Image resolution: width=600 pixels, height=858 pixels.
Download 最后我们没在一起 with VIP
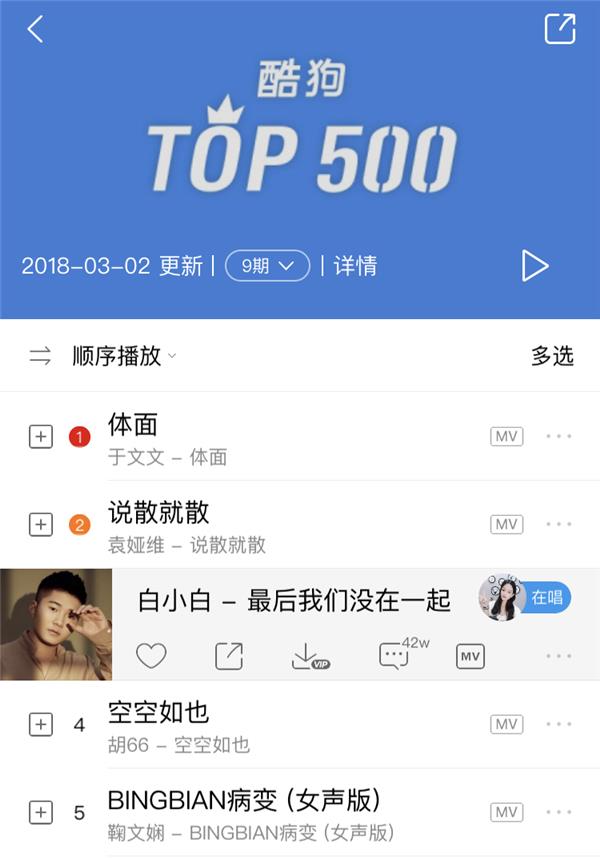point(308,656)
